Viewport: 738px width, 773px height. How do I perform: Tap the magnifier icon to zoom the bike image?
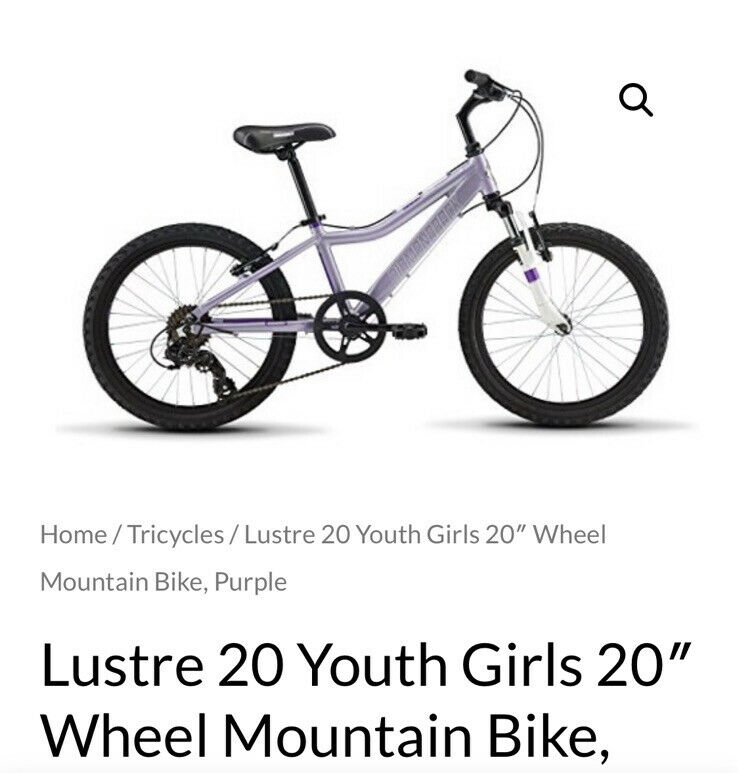(636, 100)
